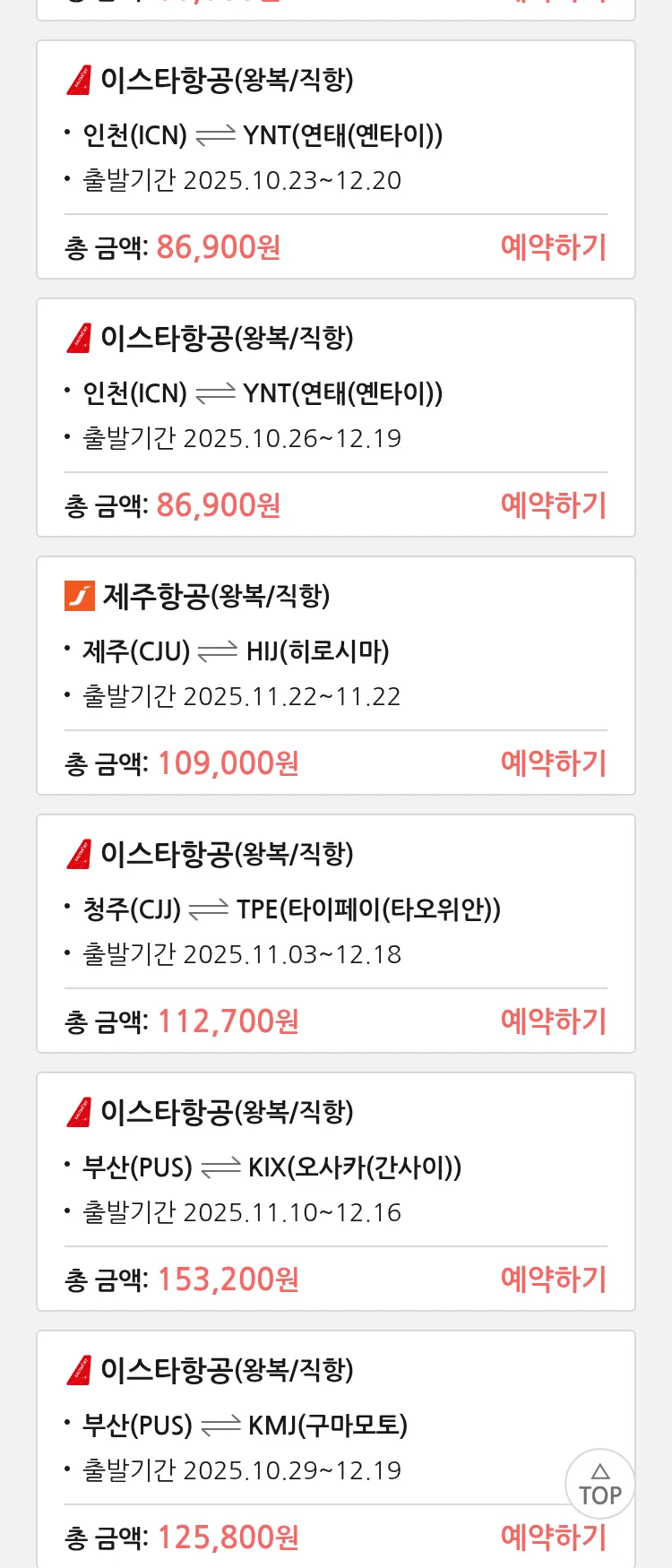Book the Jeju Air CJU–HIJ Hiroshima flight
The width and height of the screenshot is (672, 1568).
pos(553,762)
